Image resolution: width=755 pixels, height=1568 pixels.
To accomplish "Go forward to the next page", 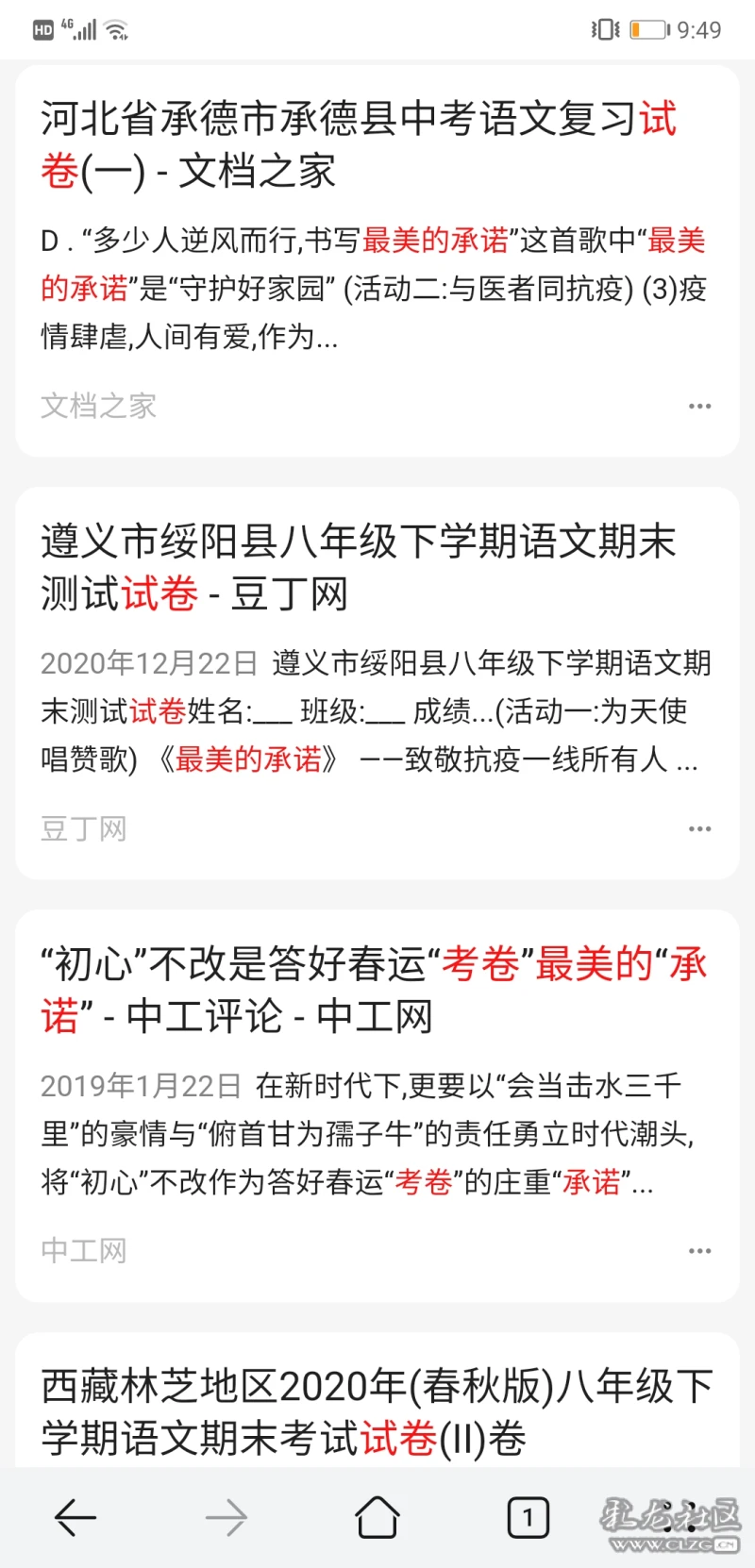I will click(x=226, y=1518).
